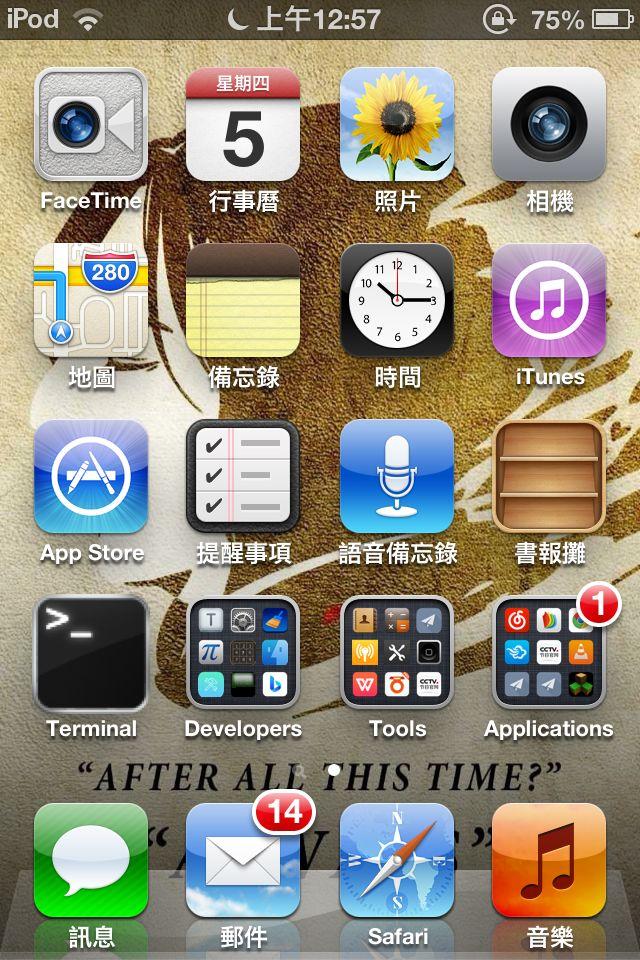Open the 書報攤 newsstand
This screenshot has width=640, height=960.
pos(548,477)
